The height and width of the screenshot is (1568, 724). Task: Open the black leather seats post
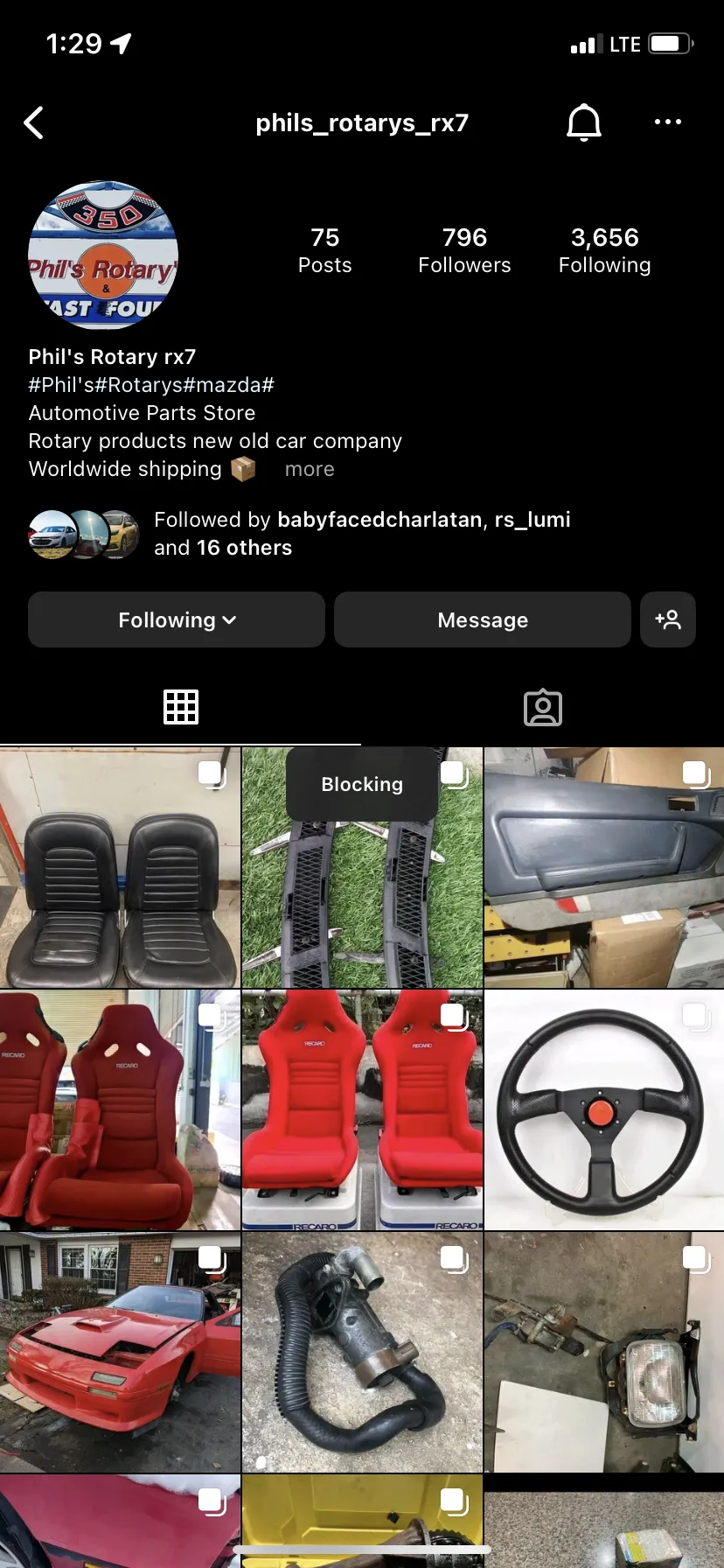tap(120, 868)
